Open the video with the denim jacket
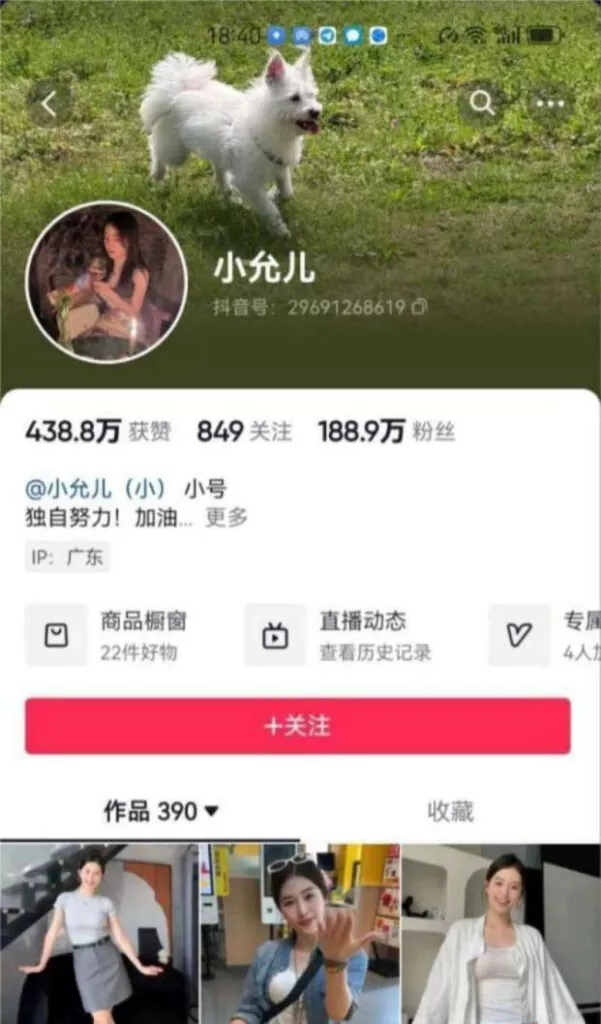Image resolution: width=601 pixels, height=1024 pixels. click(300, 933)
